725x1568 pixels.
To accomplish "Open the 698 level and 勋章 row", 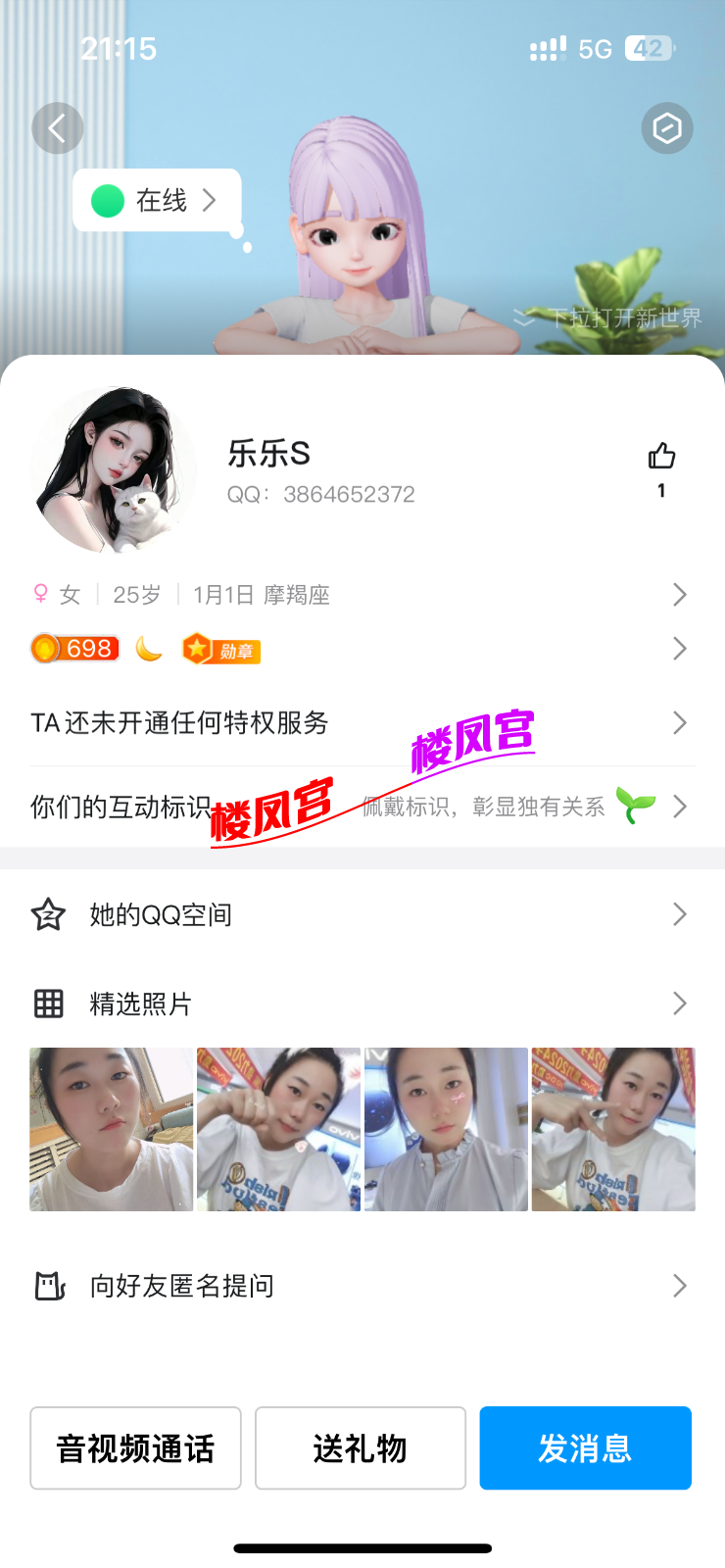I will click(361, 649).
